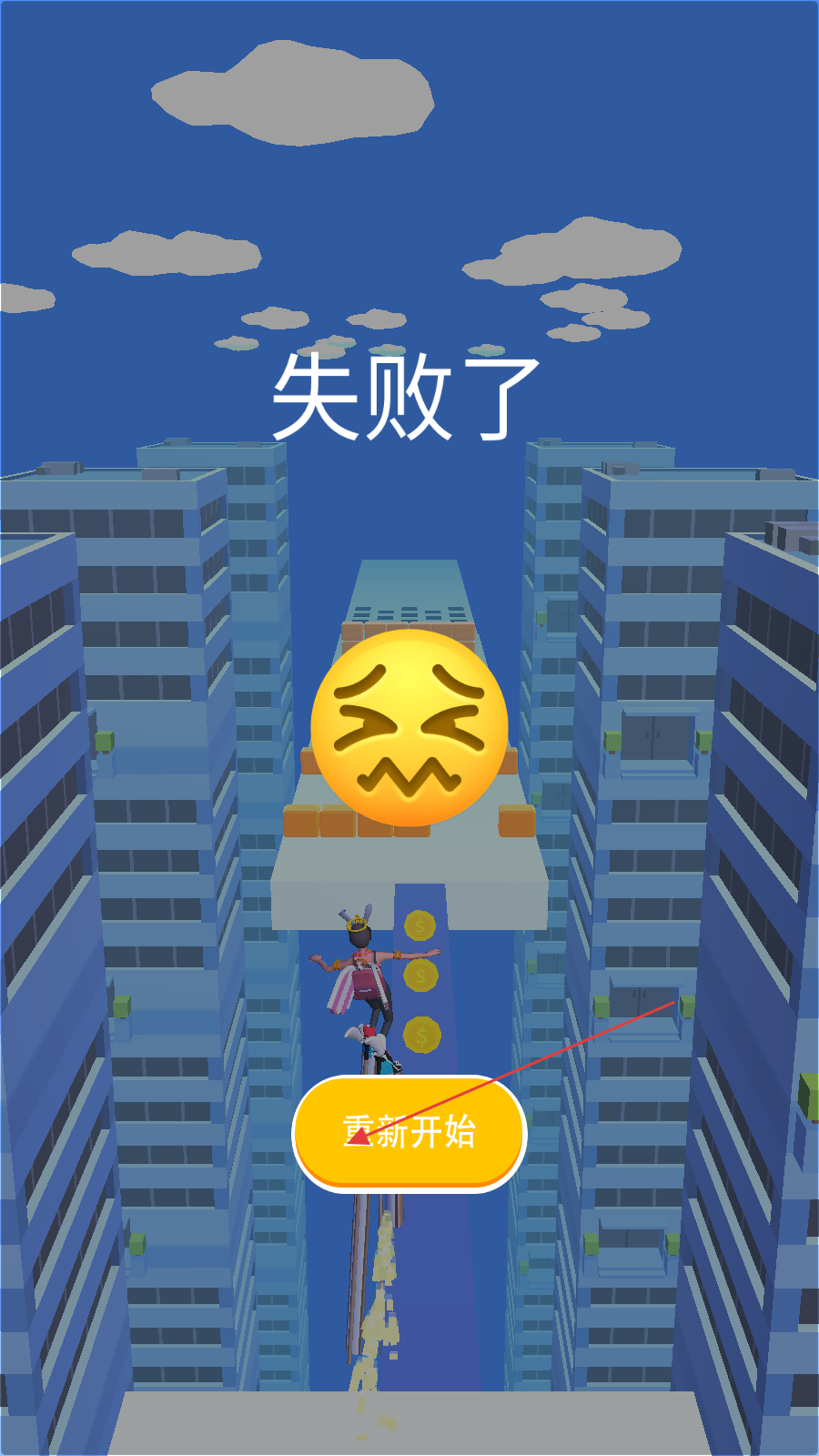Viewport: 819px width, 1456px height.
Task: Tap the 重新开始 restart button
Action: click(409, 1133)
